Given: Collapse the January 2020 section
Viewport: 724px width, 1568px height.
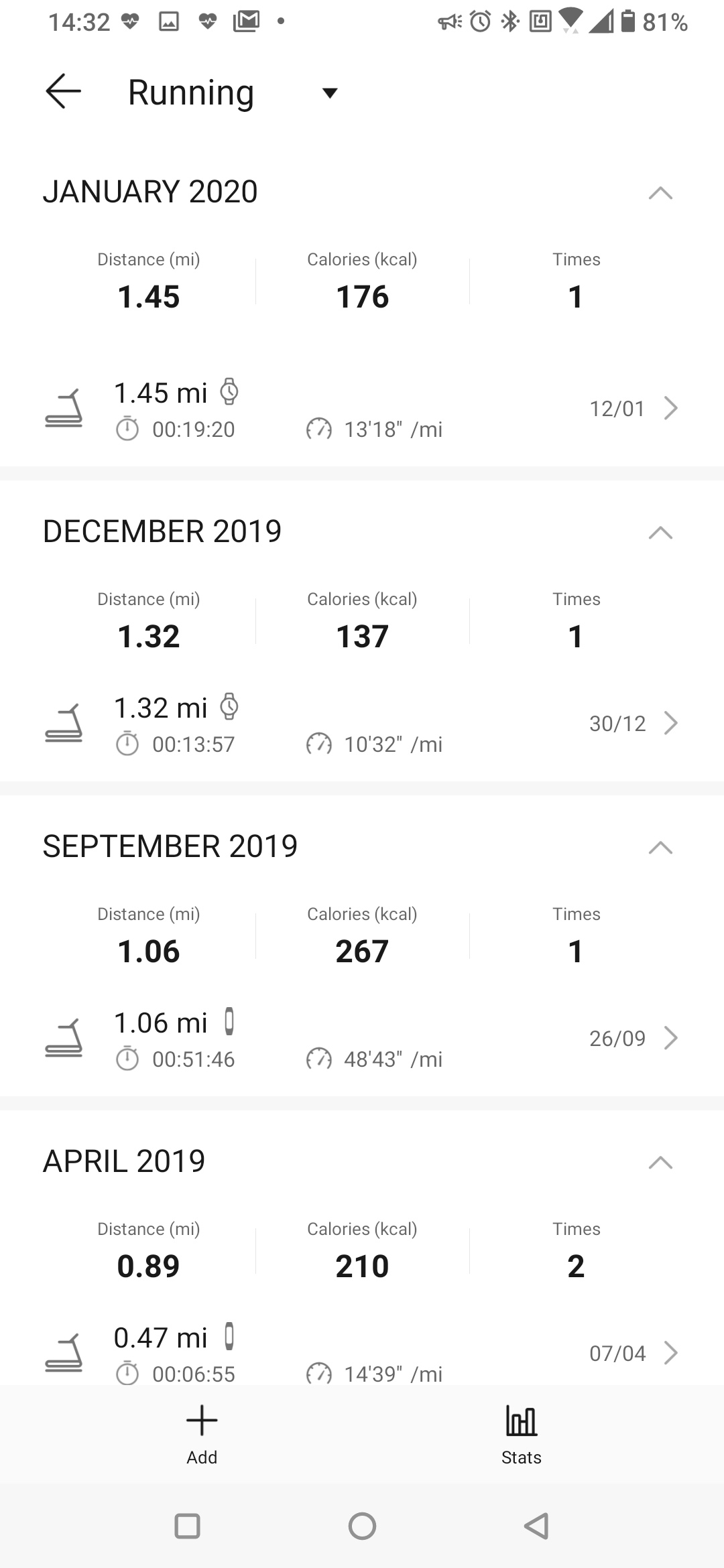Looking at the screenshot, I should (660, 193).
